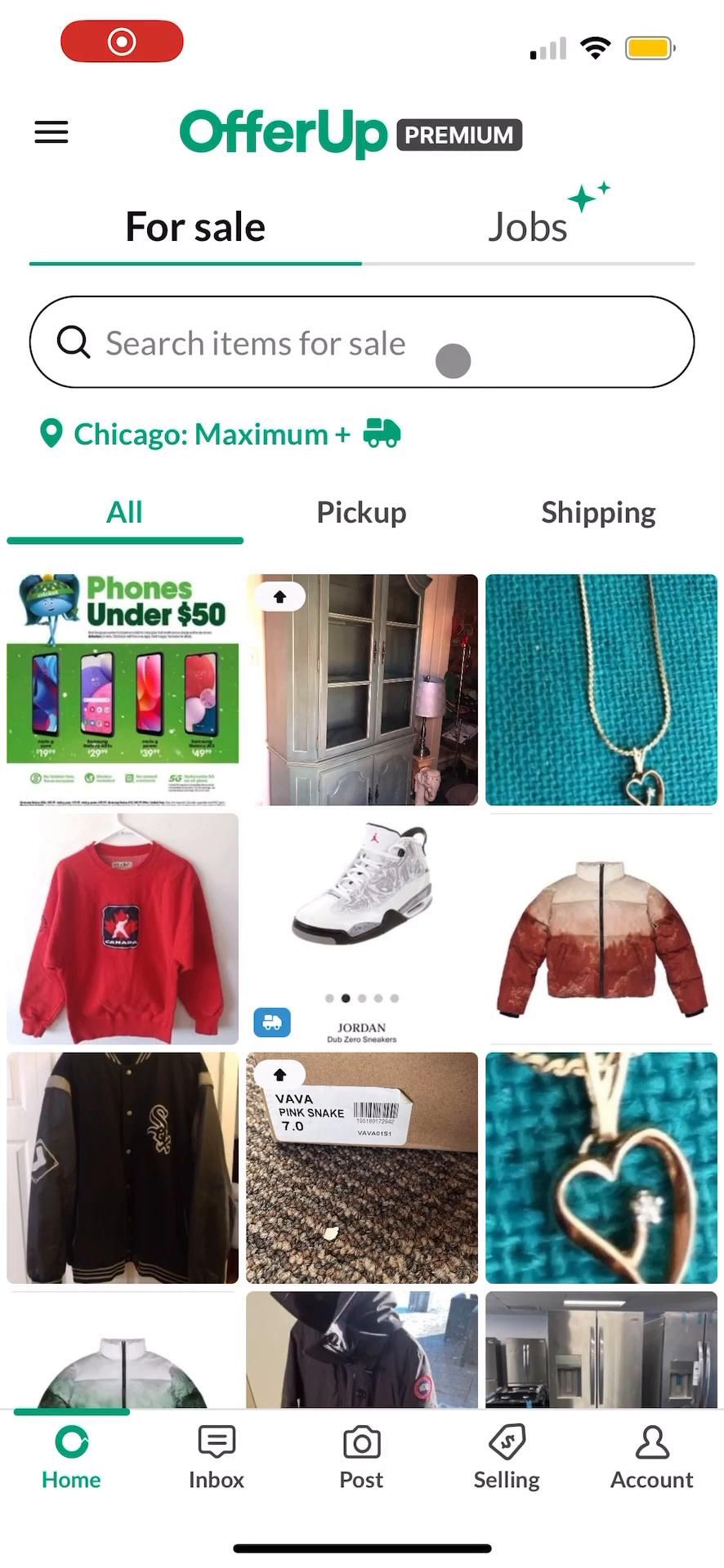Screen dimensions: 724x1568
Task: Open the Jordan Dub Zero Sneakers listing
Action: (362, 929)
